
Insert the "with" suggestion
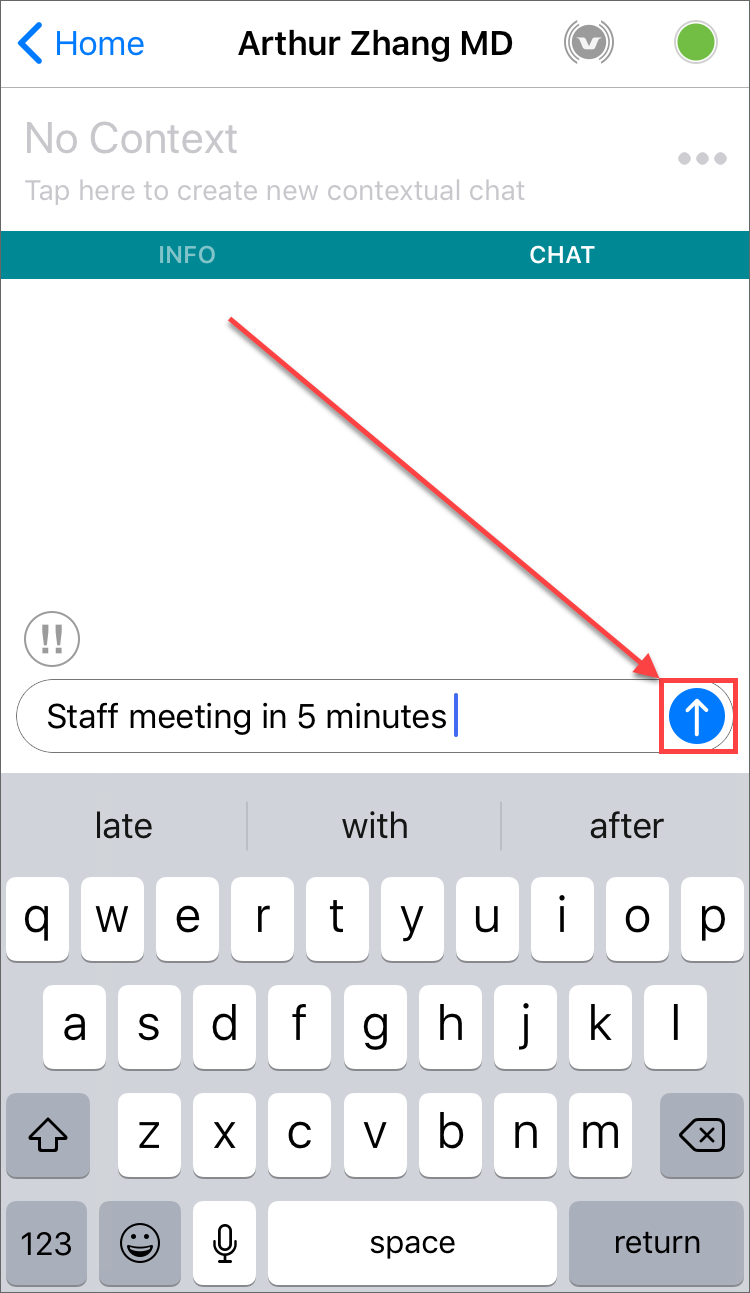point(375,826)
